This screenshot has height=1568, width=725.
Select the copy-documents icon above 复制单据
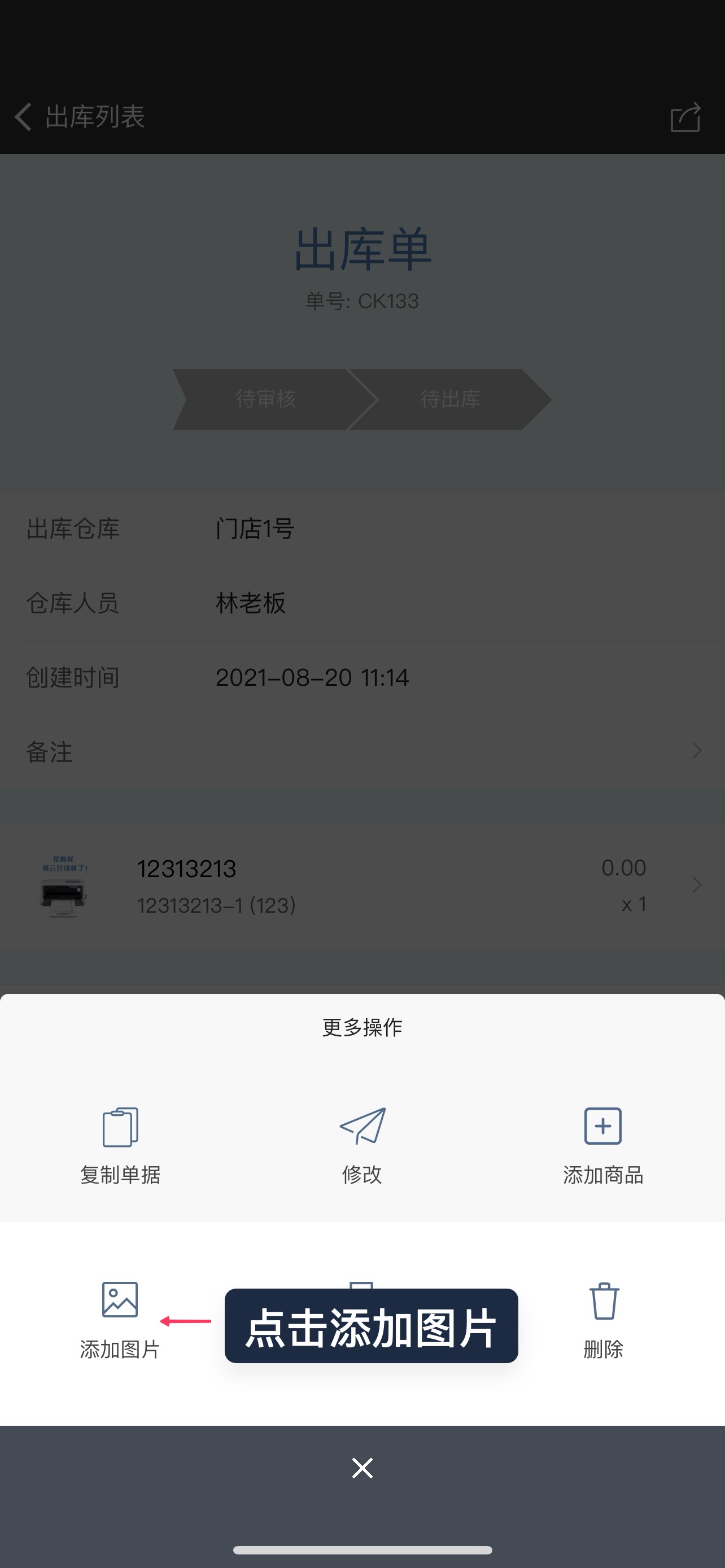(x=120, y=1126)
